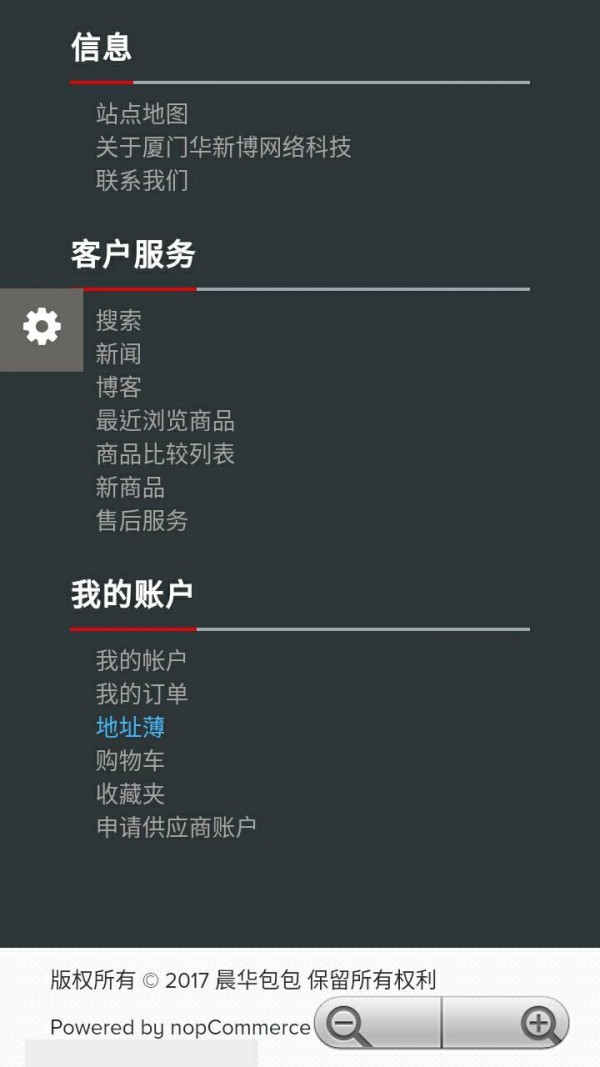Open the 搜索 link
The image size is (600, 1067).
(x=119, y=321)
